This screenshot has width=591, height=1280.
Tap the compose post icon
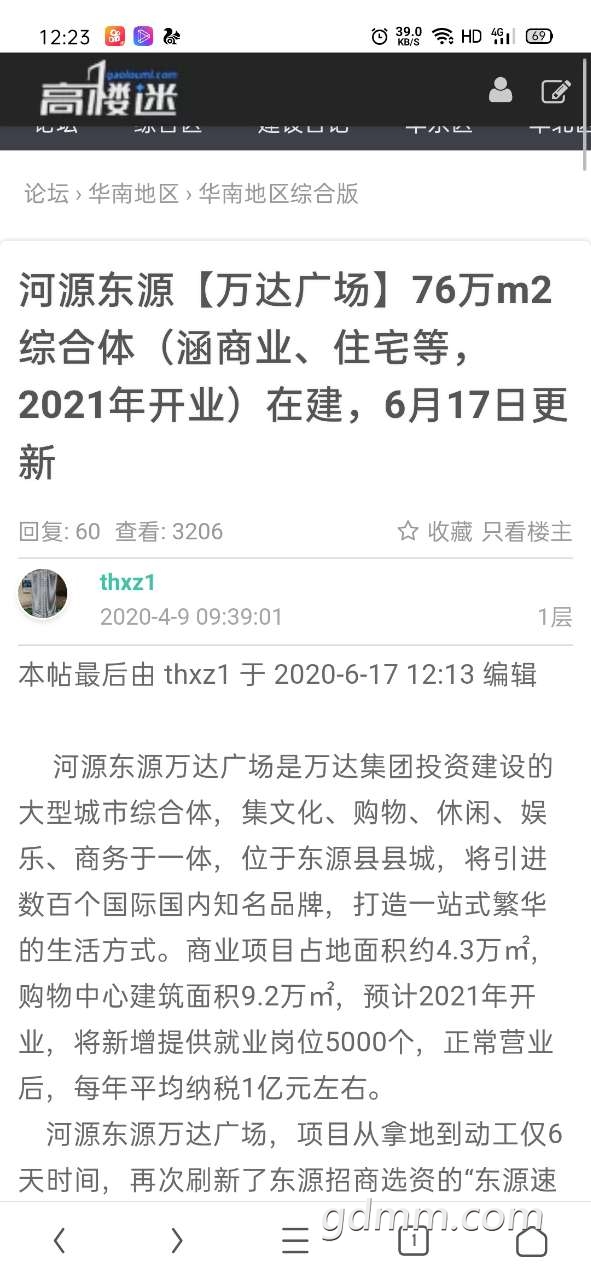click(556, 91)
